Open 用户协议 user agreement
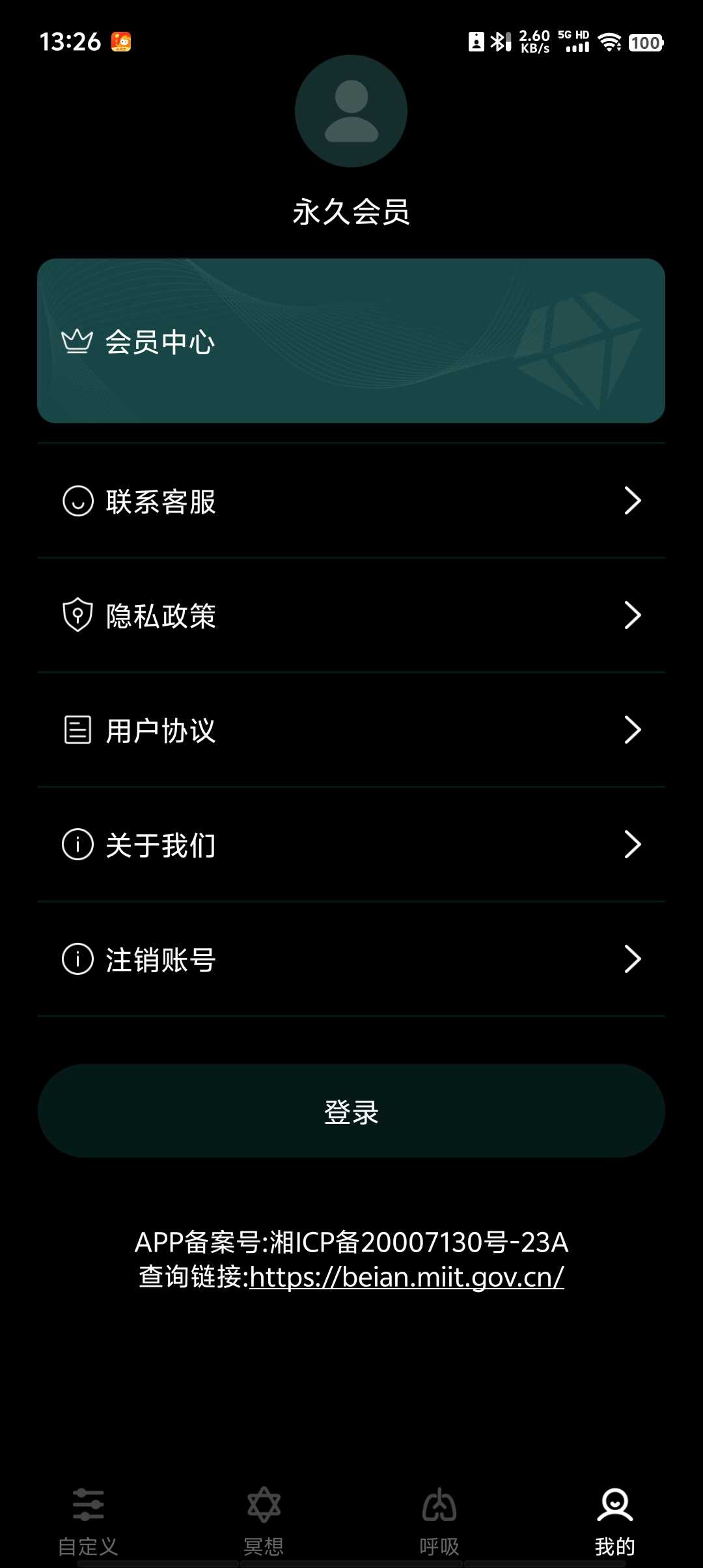This screenshot has width=703, height=1568. [x=351, y=730]
